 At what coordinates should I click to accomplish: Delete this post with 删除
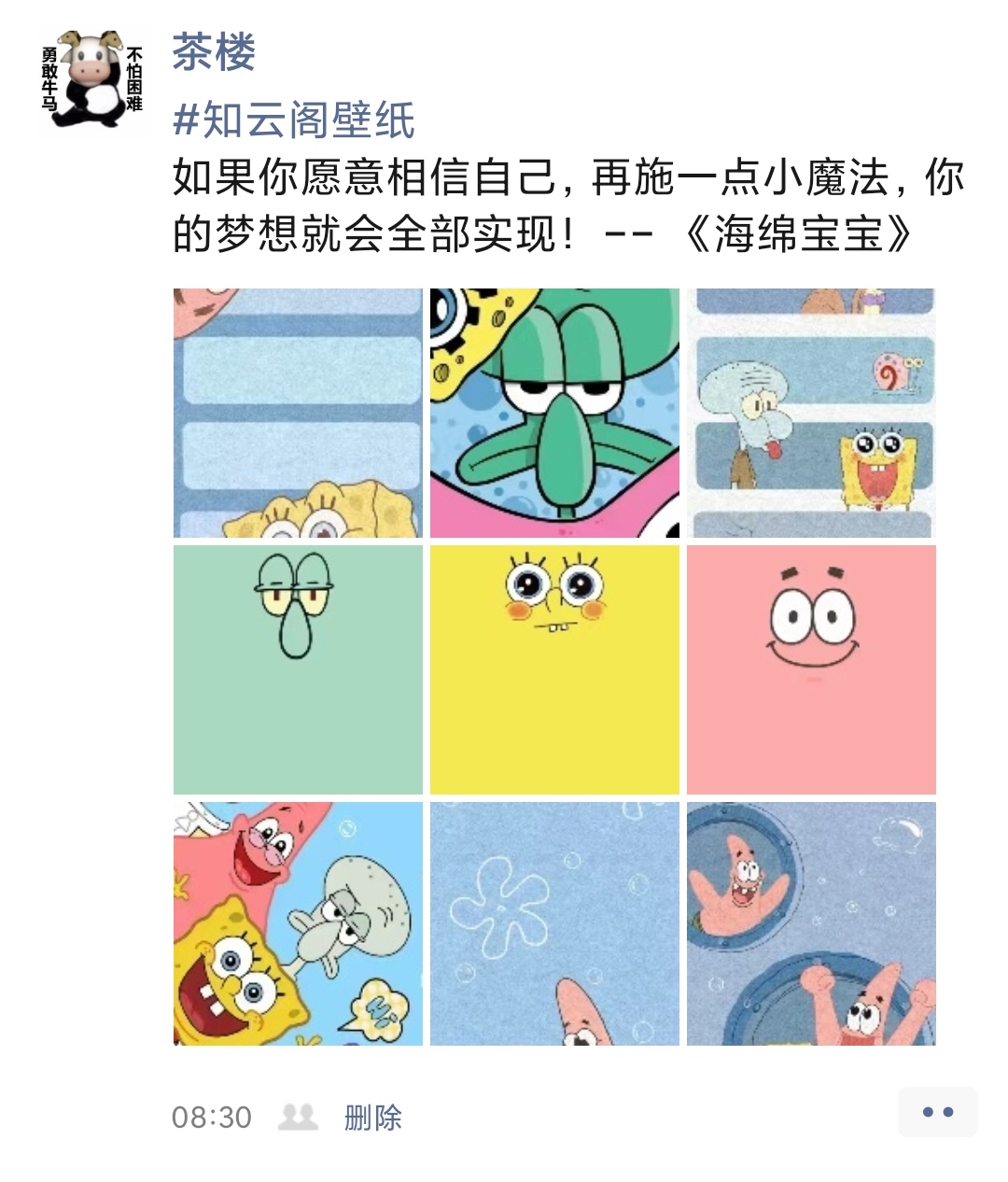coord(372,1117)
